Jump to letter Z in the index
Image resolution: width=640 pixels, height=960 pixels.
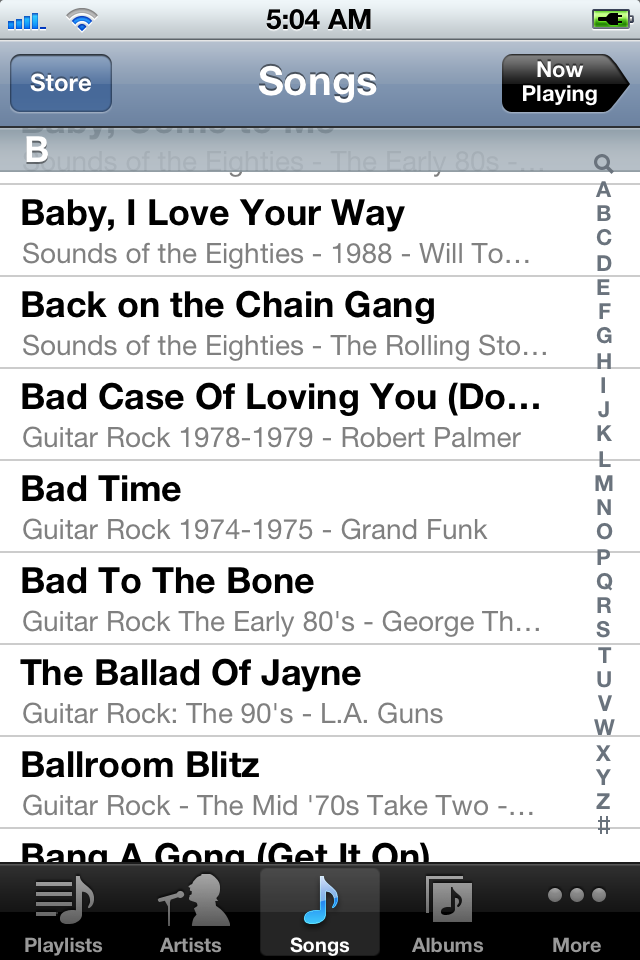point(603,801)
